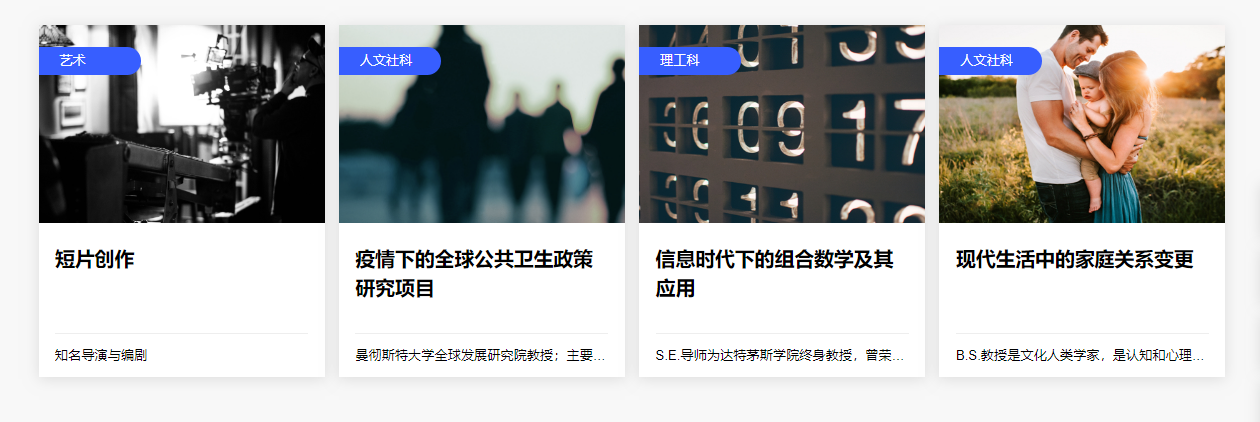Image resolution: width=1260 pixels, height=422 pixels.
Task: Open the 信息时代下的组合数学及其应用 card
Action: [x=774, y=274]
